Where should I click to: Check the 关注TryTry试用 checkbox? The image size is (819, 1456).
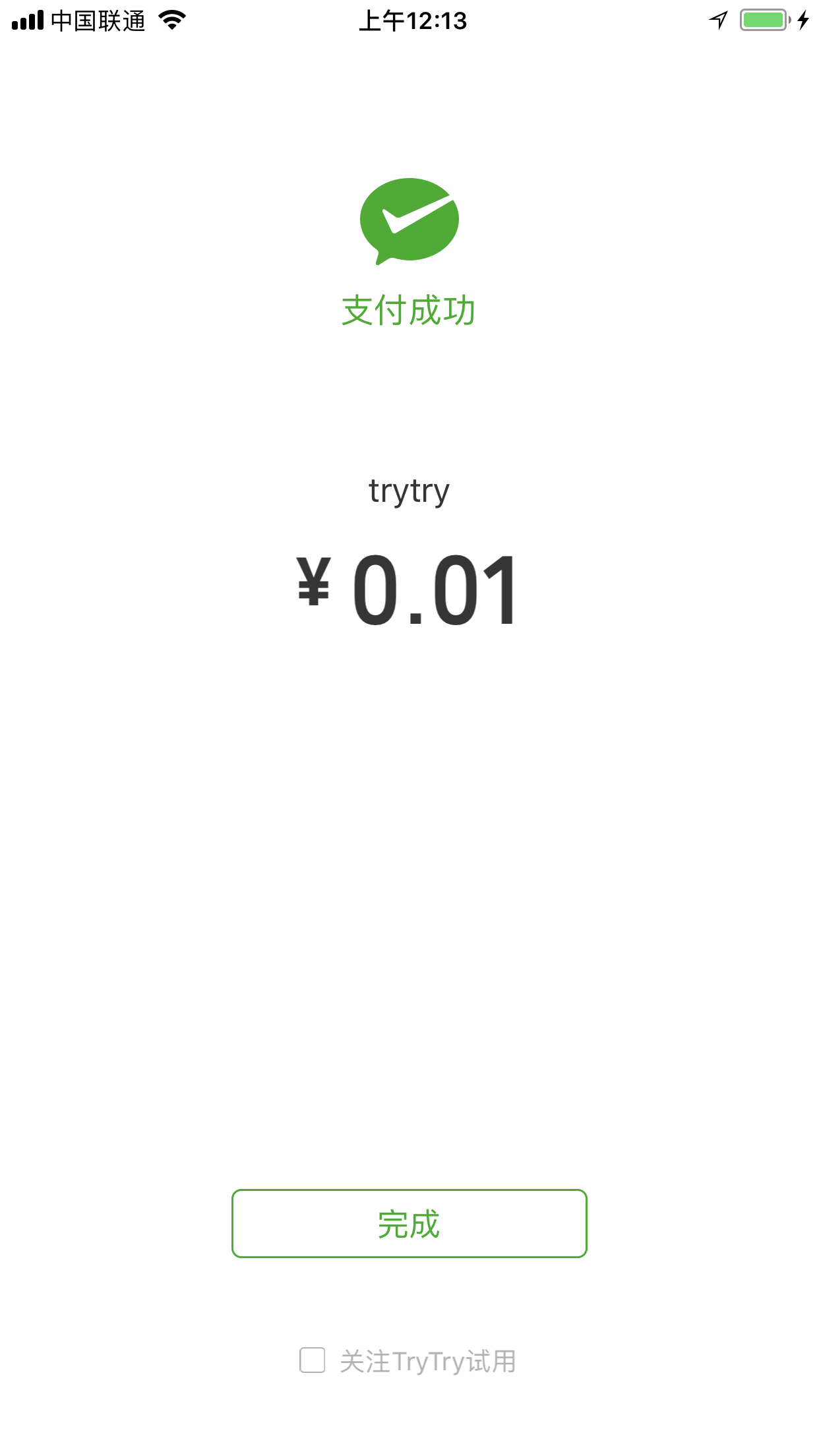pos(312,1360)
